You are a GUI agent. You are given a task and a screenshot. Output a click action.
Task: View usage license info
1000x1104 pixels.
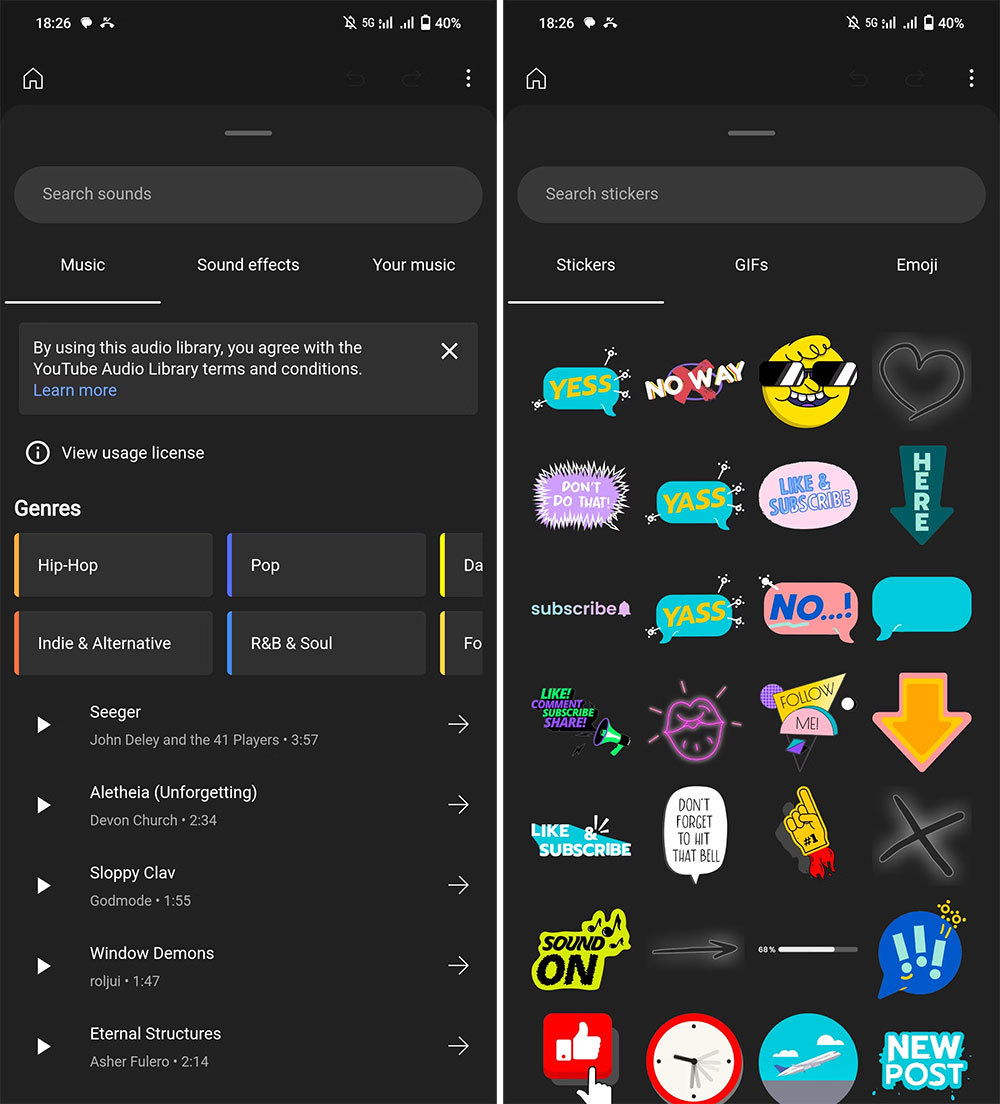pyautogui.click(x=132, y=453)
